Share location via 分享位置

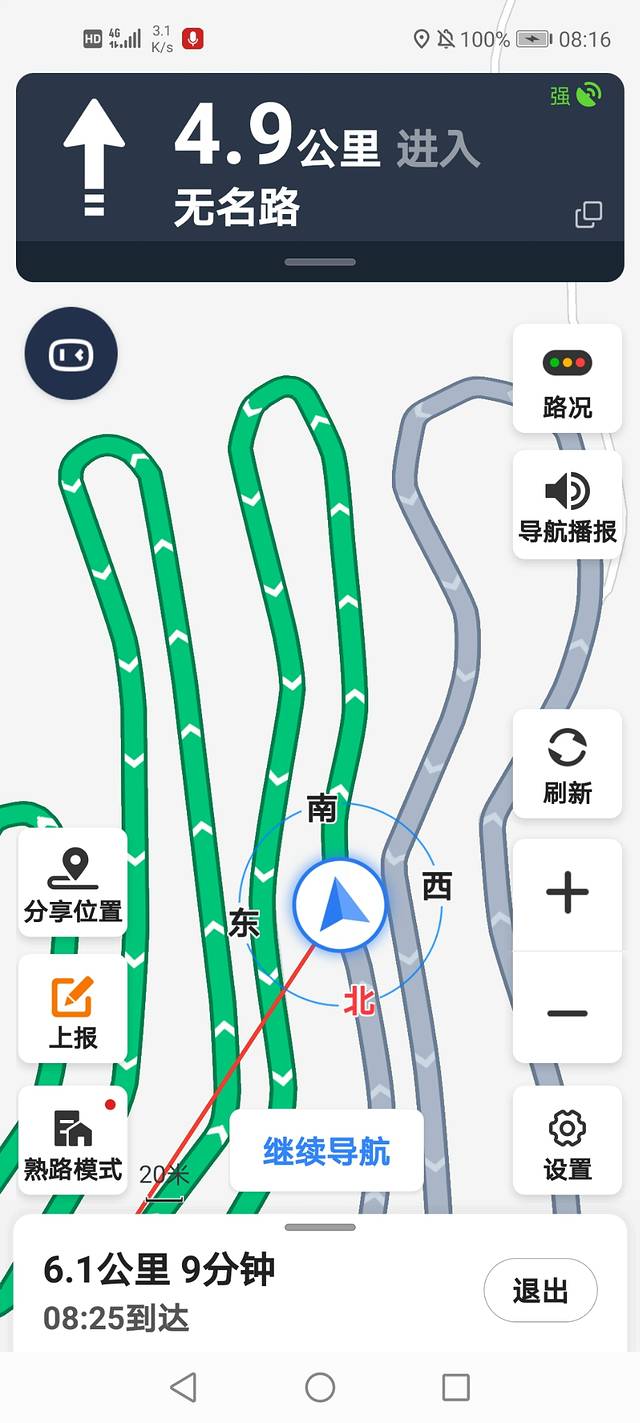tap(73, 884)
